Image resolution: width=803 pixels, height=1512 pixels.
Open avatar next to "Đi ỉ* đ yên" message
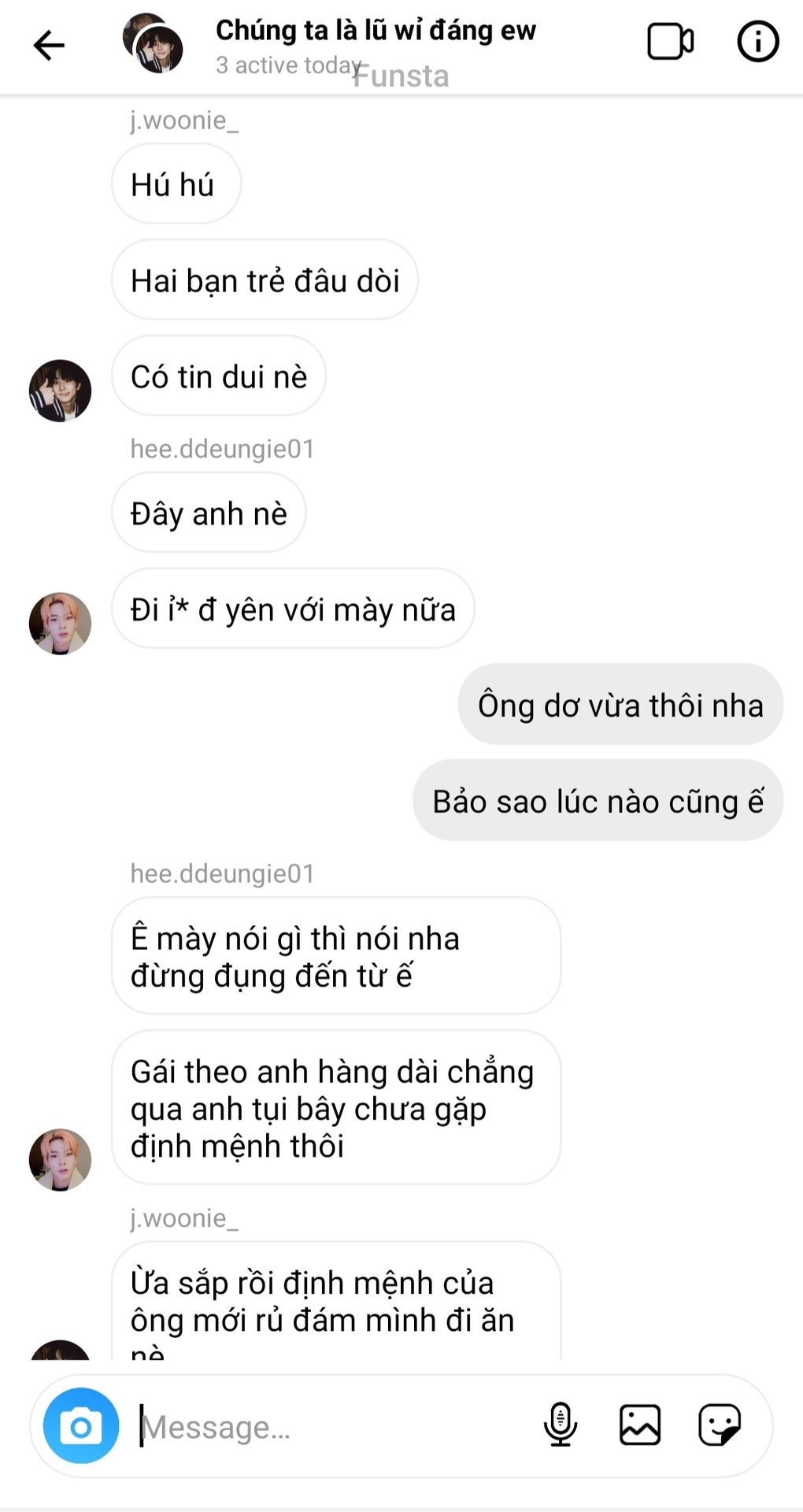point(60,624)
